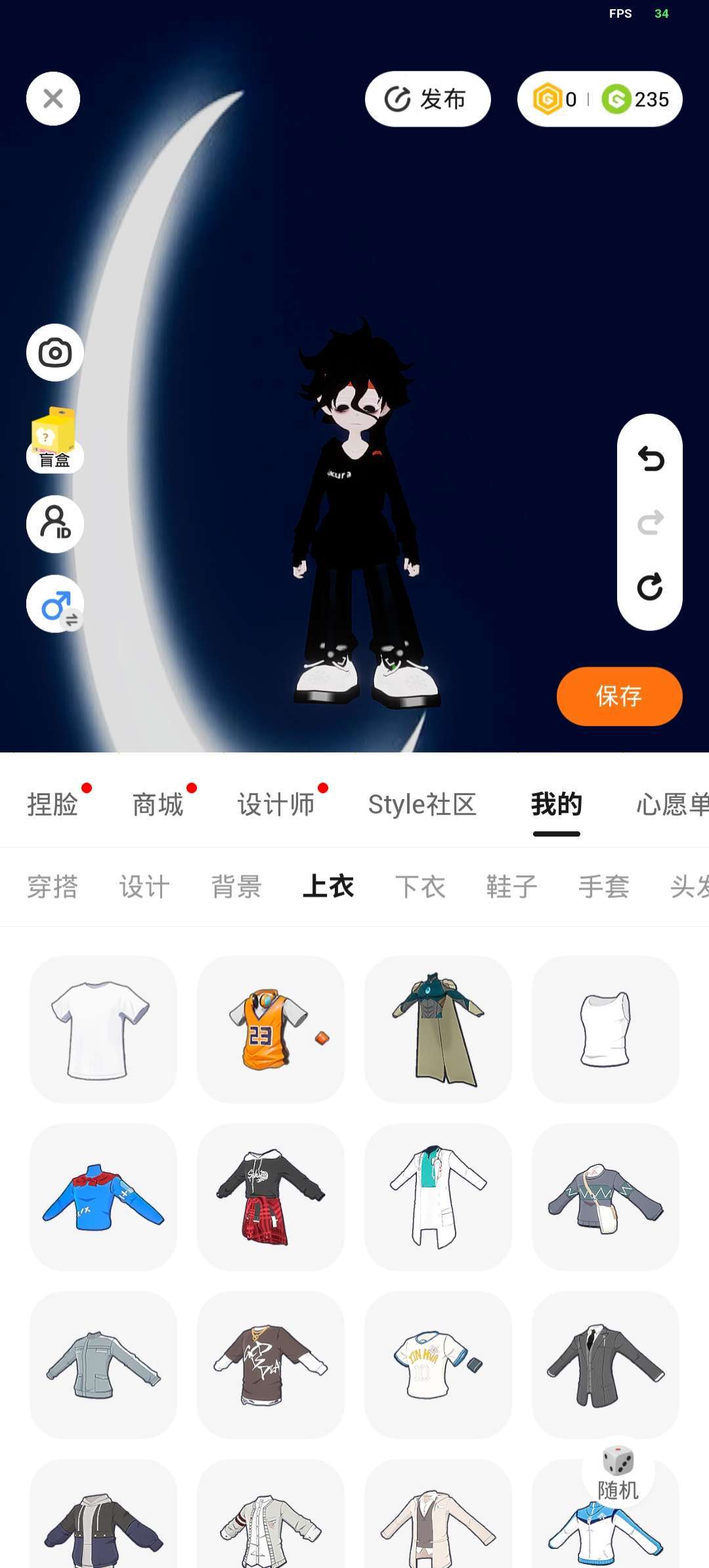Pick the black hoodie with red plaid

270,1197
